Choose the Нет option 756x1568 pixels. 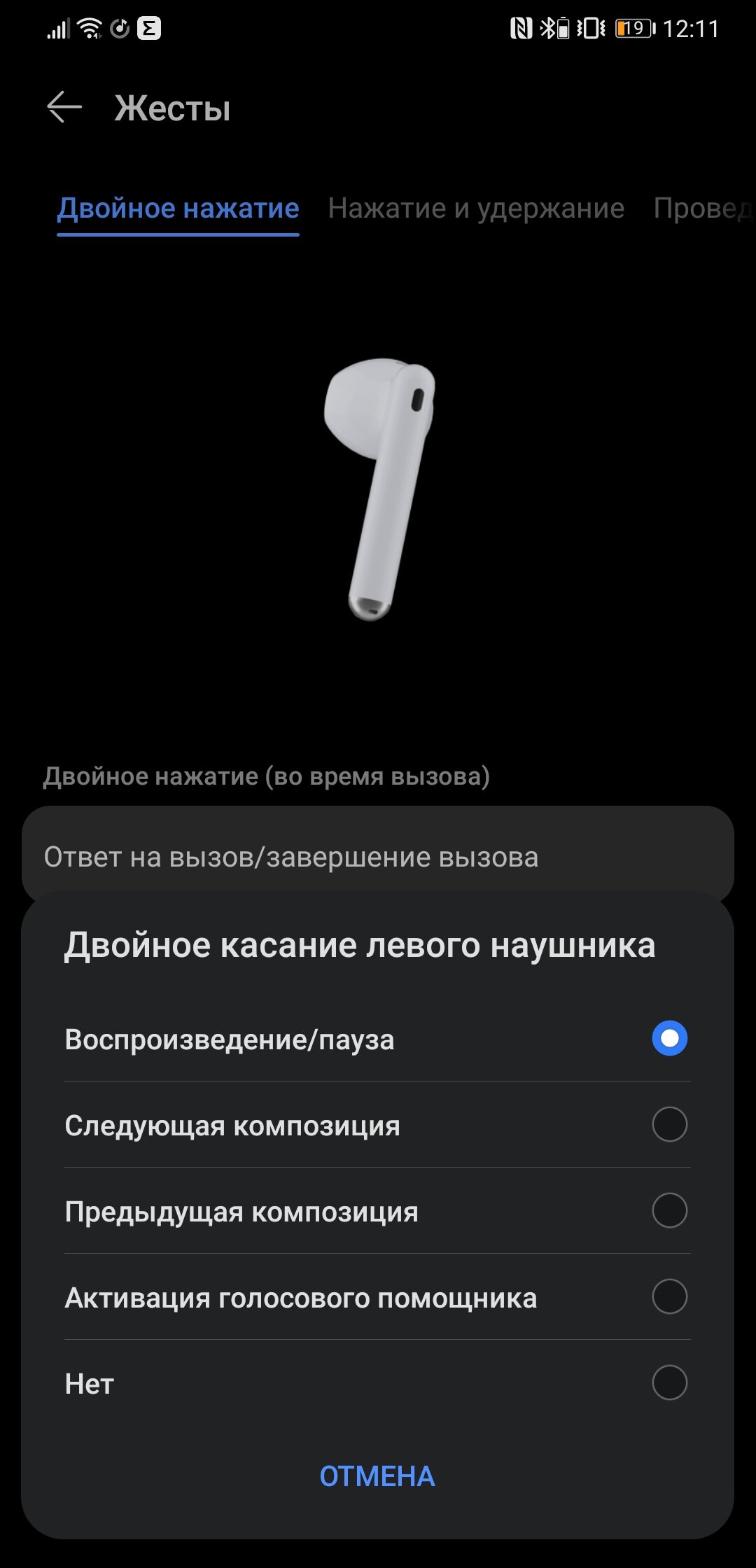click(x=377, y=1383)
